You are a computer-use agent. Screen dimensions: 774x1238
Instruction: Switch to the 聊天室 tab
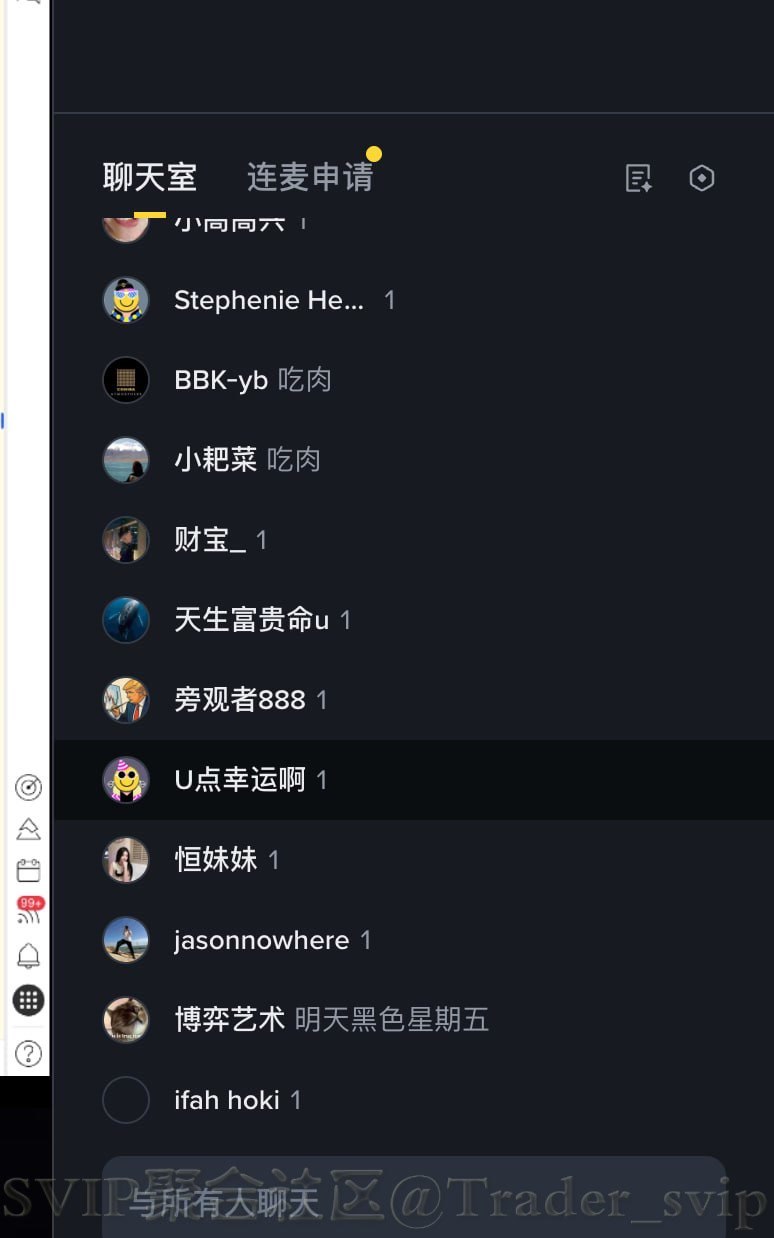pyautogui.click(x=149, y=178)
